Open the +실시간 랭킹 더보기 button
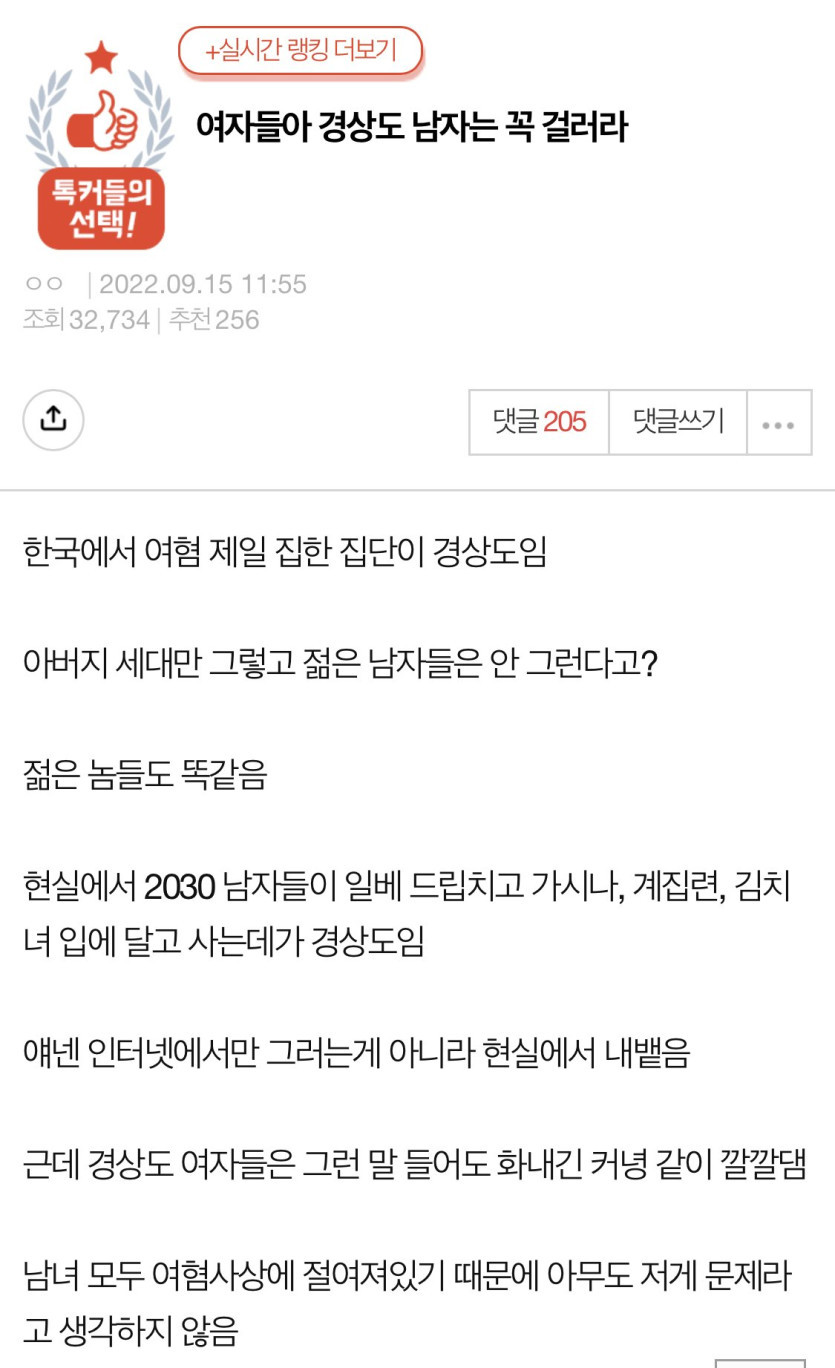 (x=300, y=51)
